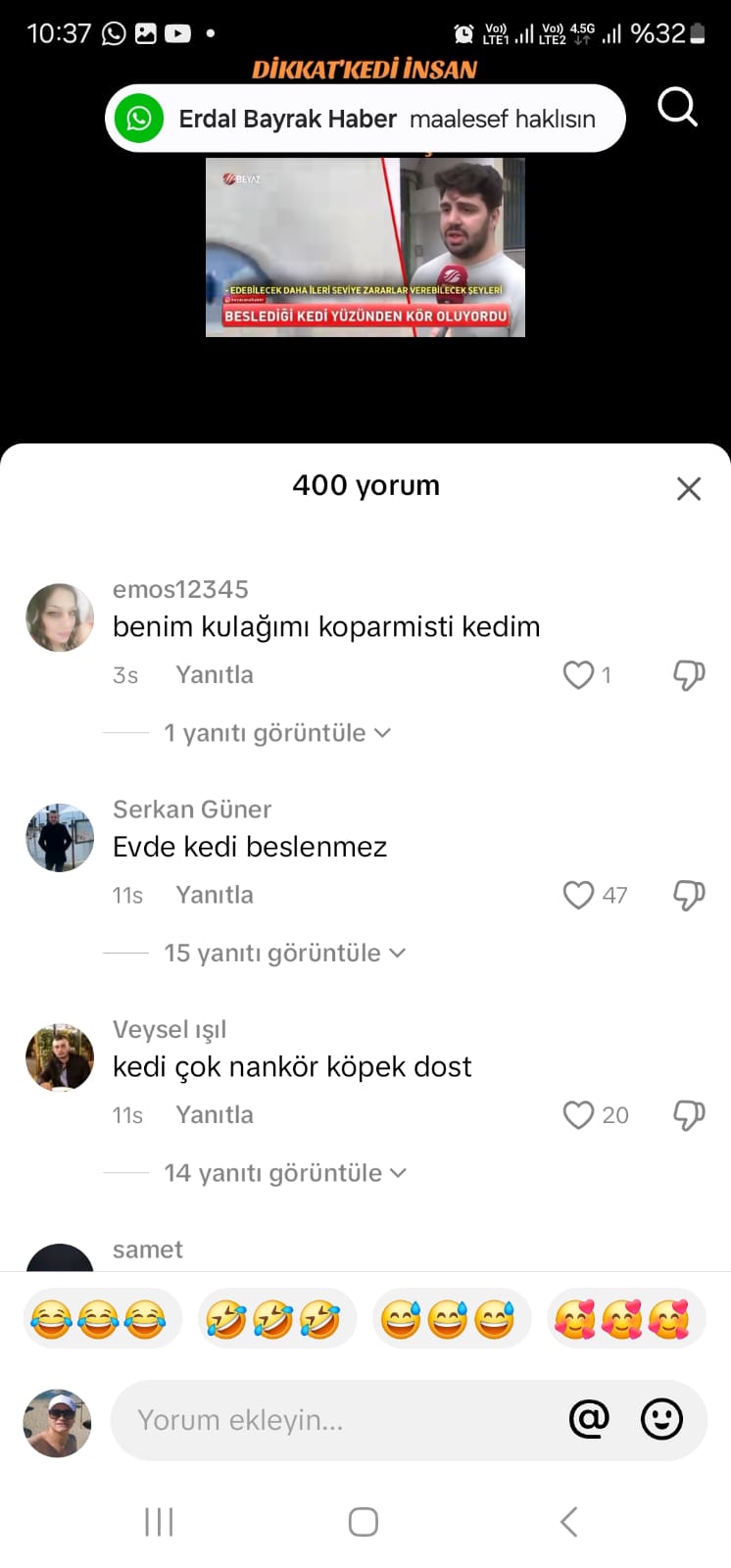
Task: Open Erdal Bayrak Haber WhatsApp notification
Action: pos(365,119)
